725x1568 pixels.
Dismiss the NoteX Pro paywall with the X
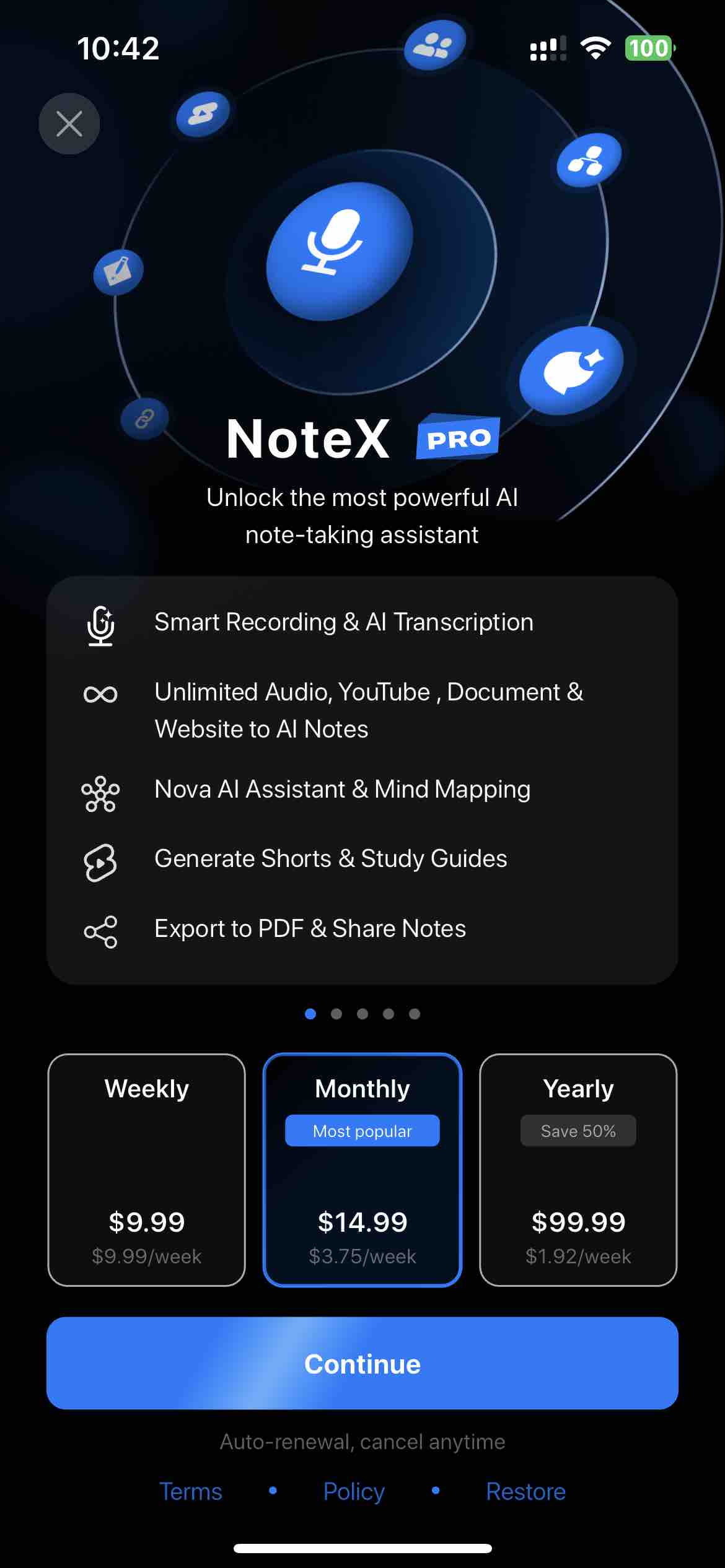(69, 123)
